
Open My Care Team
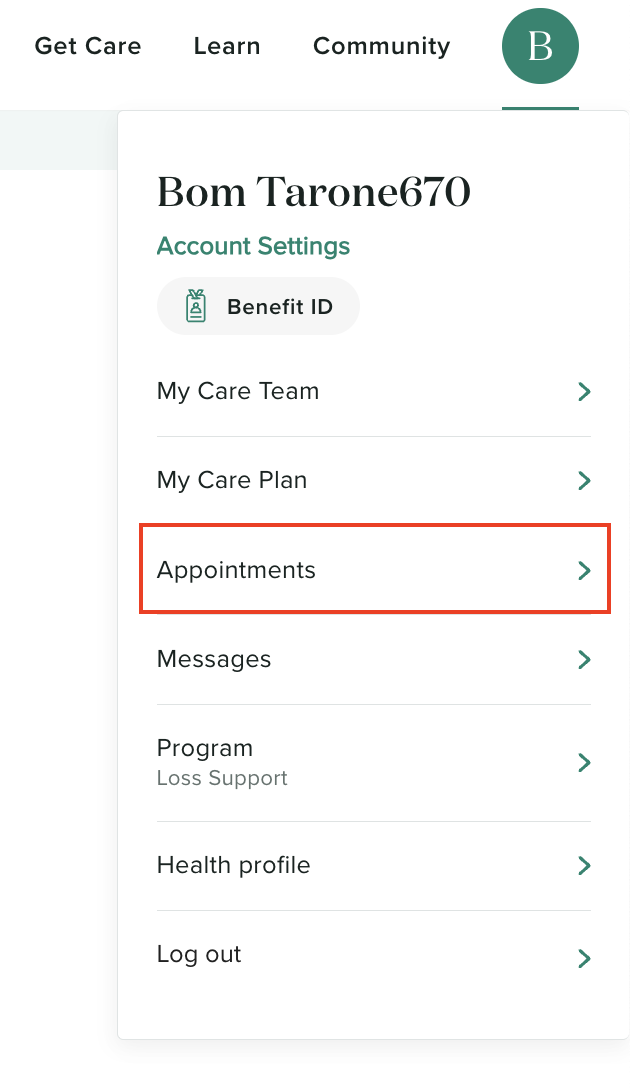374,391
